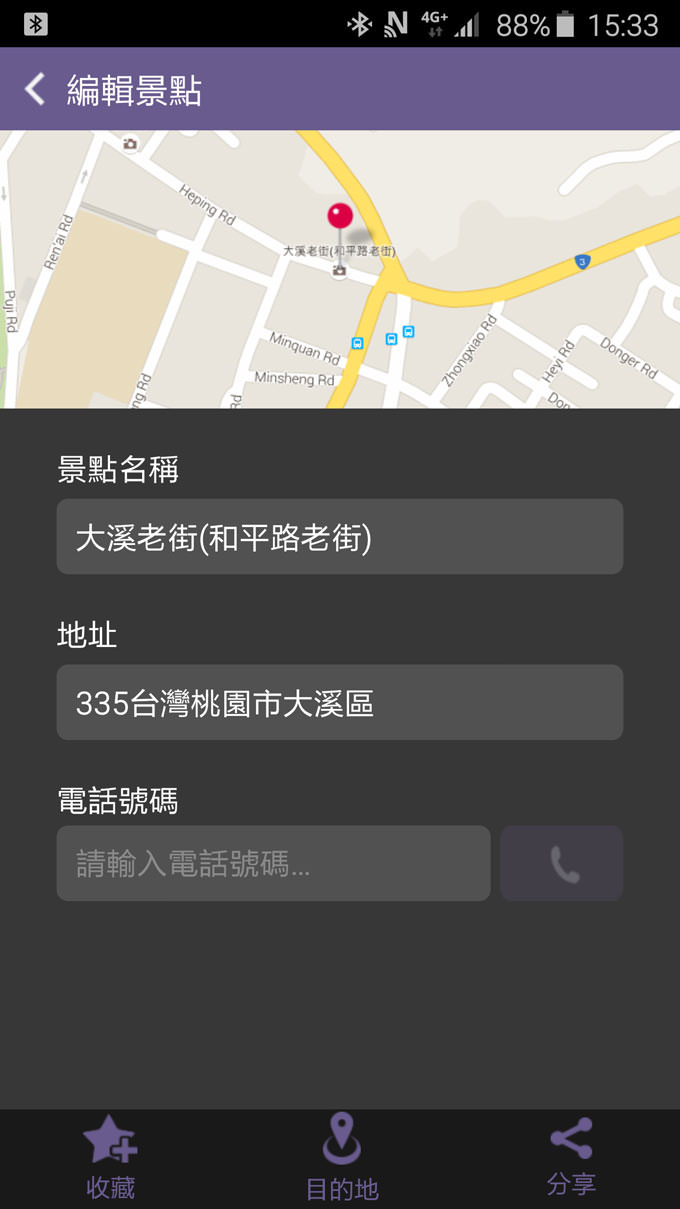Screen dimensions: 680x1209
Task: Tap the phone call button
Action: click(562, 863)
